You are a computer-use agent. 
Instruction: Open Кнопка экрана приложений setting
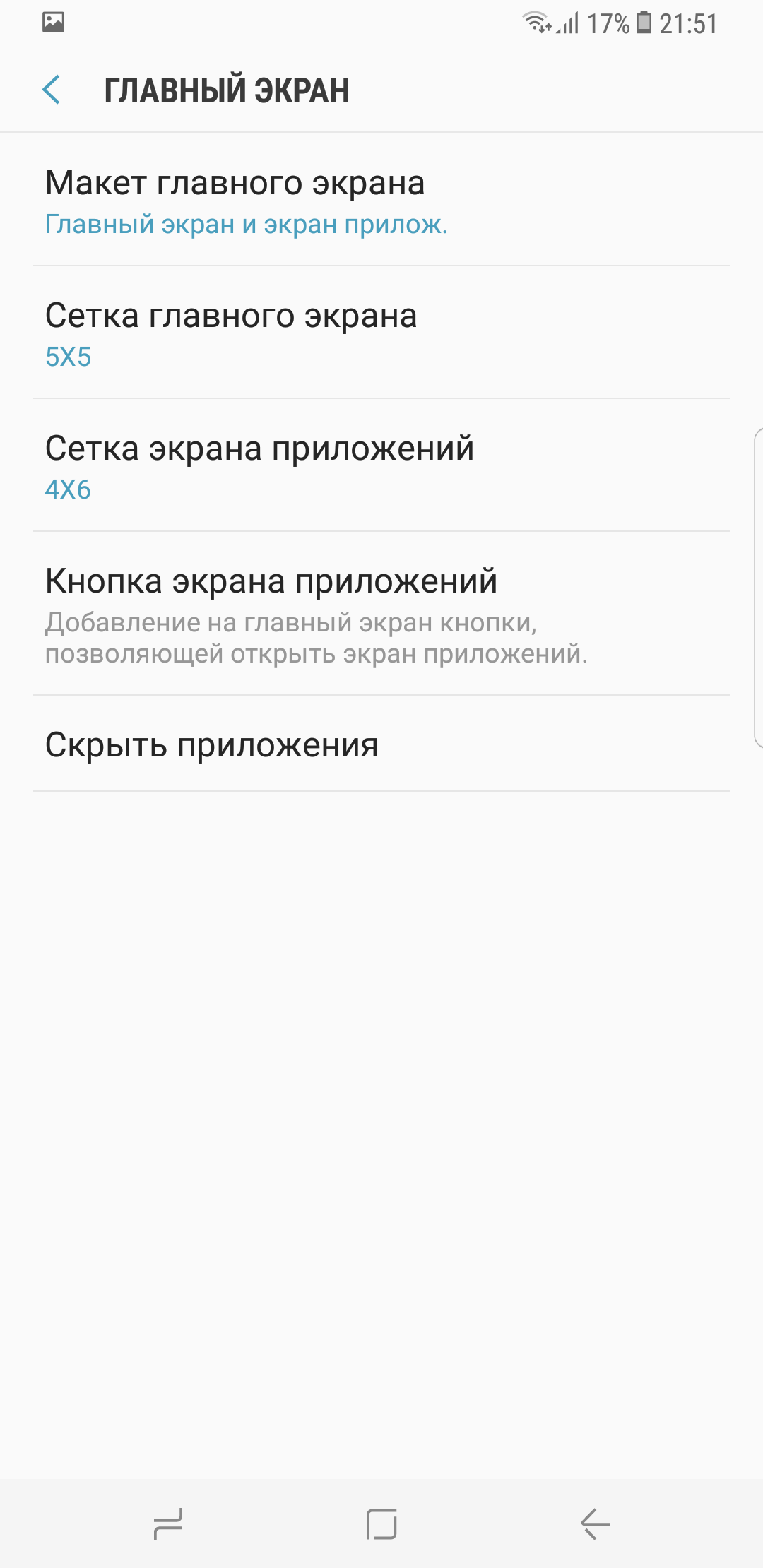point(381,614)
